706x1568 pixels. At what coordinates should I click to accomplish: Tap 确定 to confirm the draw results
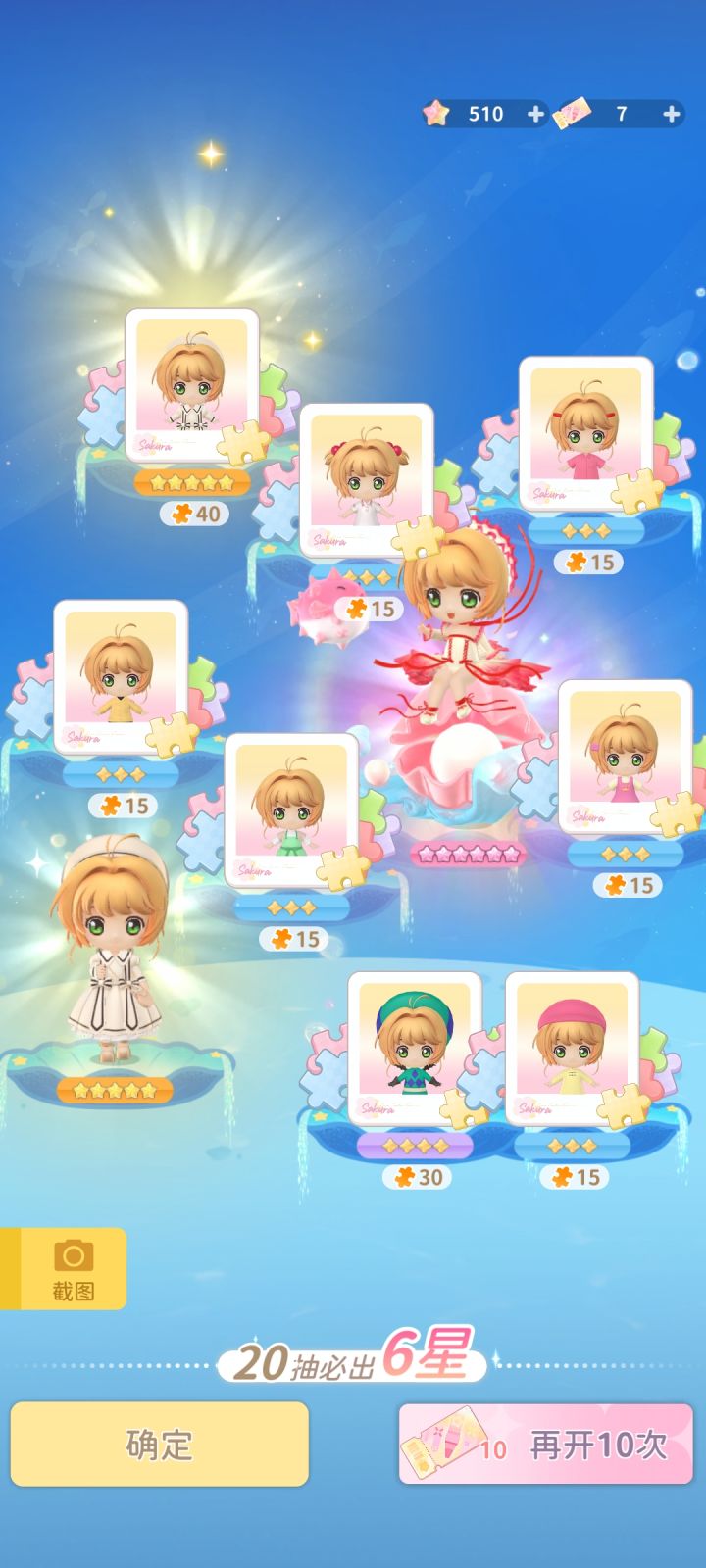159,1444
